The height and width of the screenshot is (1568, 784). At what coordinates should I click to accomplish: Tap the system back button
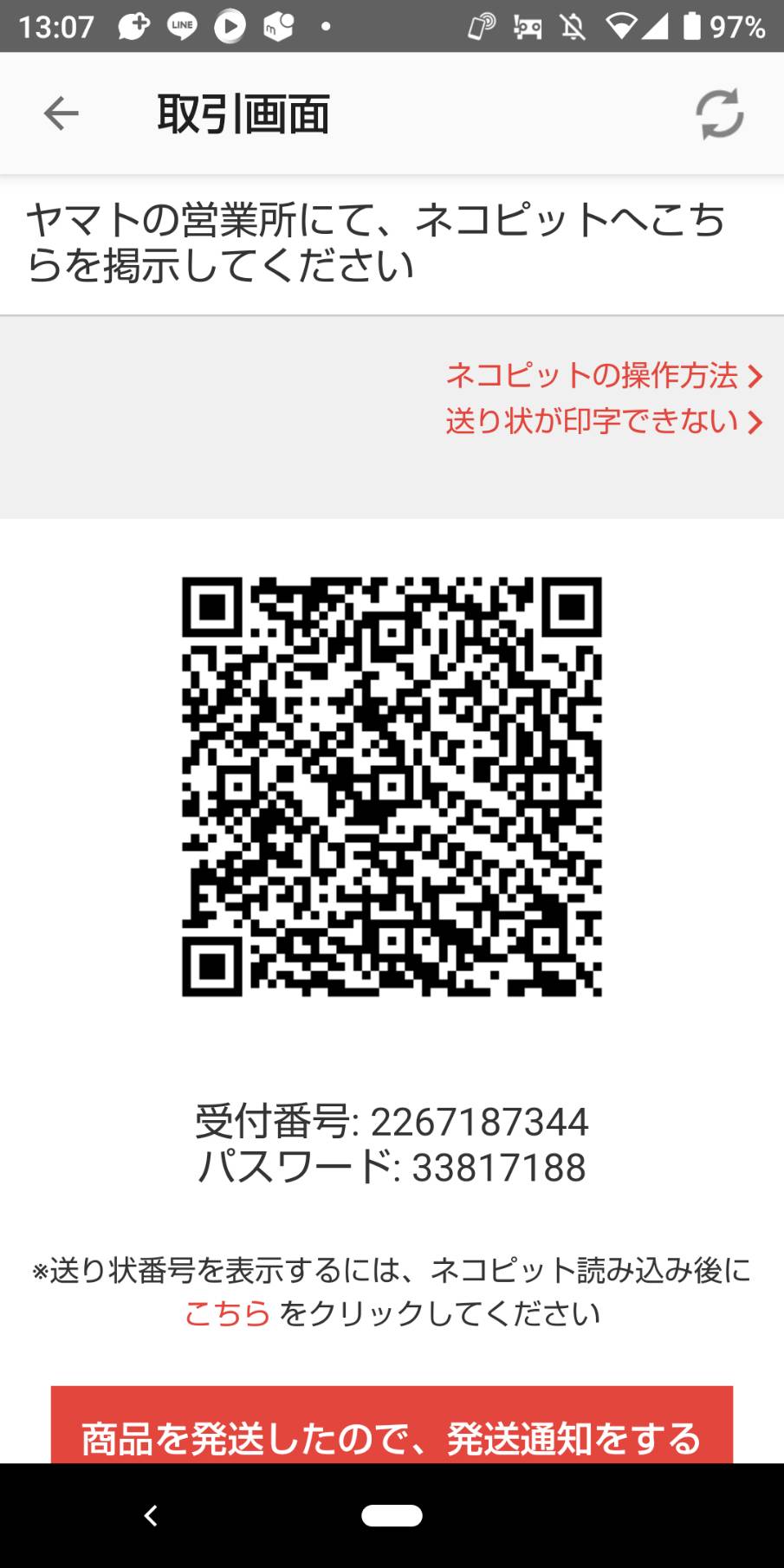[x=151, y=1515]
